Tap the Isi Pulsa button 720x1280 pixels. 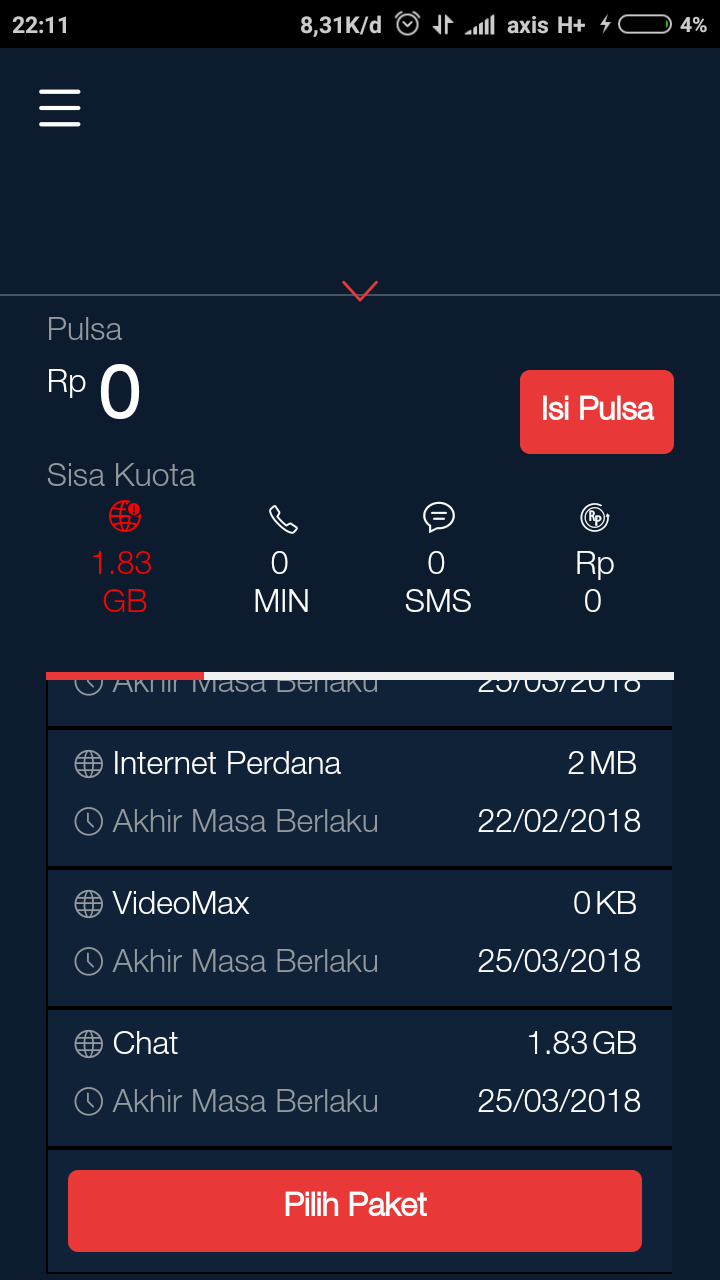pos(597,411)
